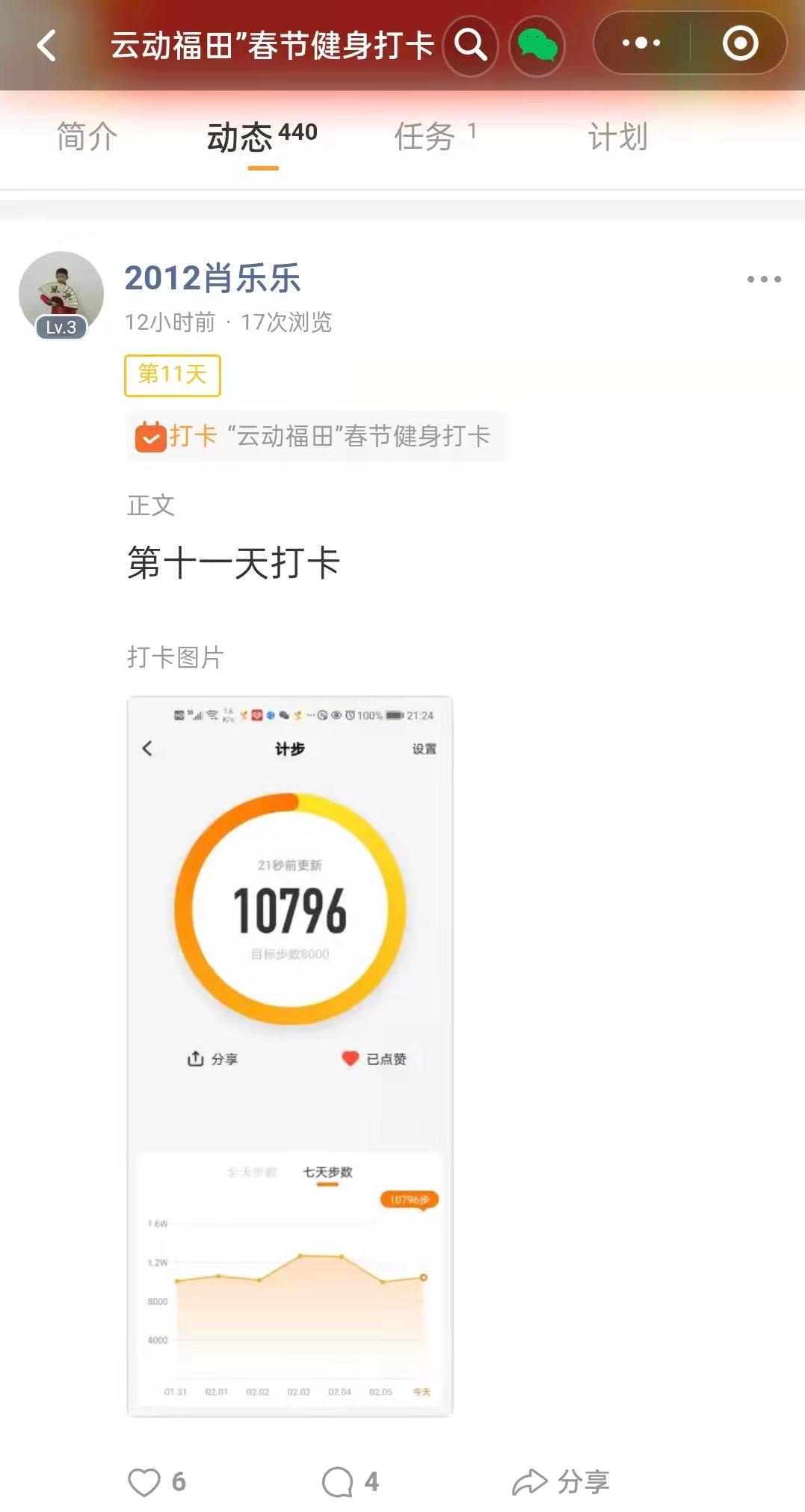Screen dimensions: 805x1512
Task: Switch to the 计划 tab
Action: [617, 137]
